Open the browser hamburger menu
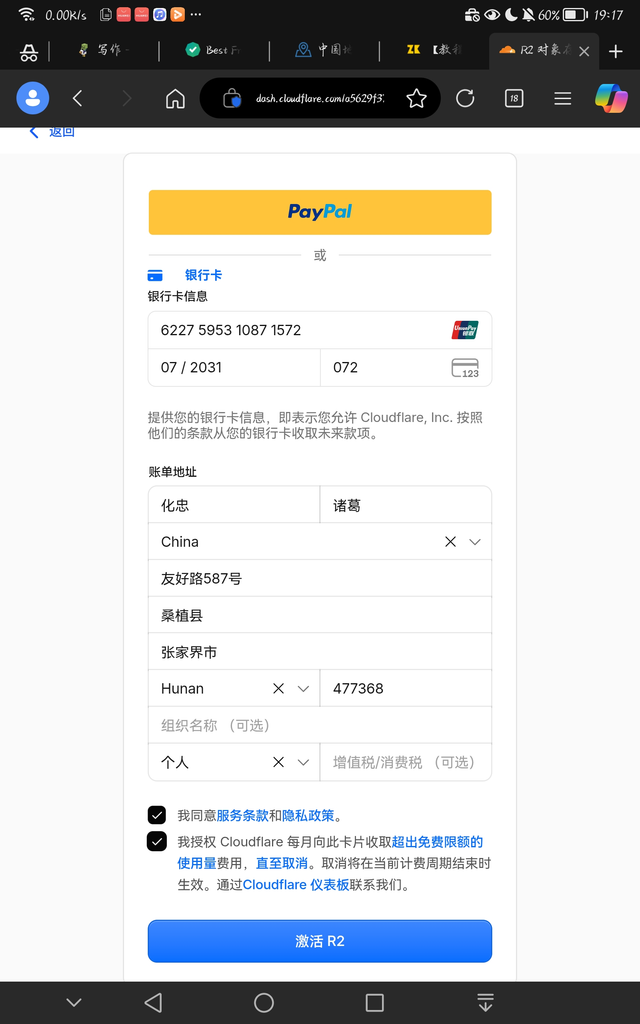The height and width of the screenshot is (1024, 640). coord(562,99)
